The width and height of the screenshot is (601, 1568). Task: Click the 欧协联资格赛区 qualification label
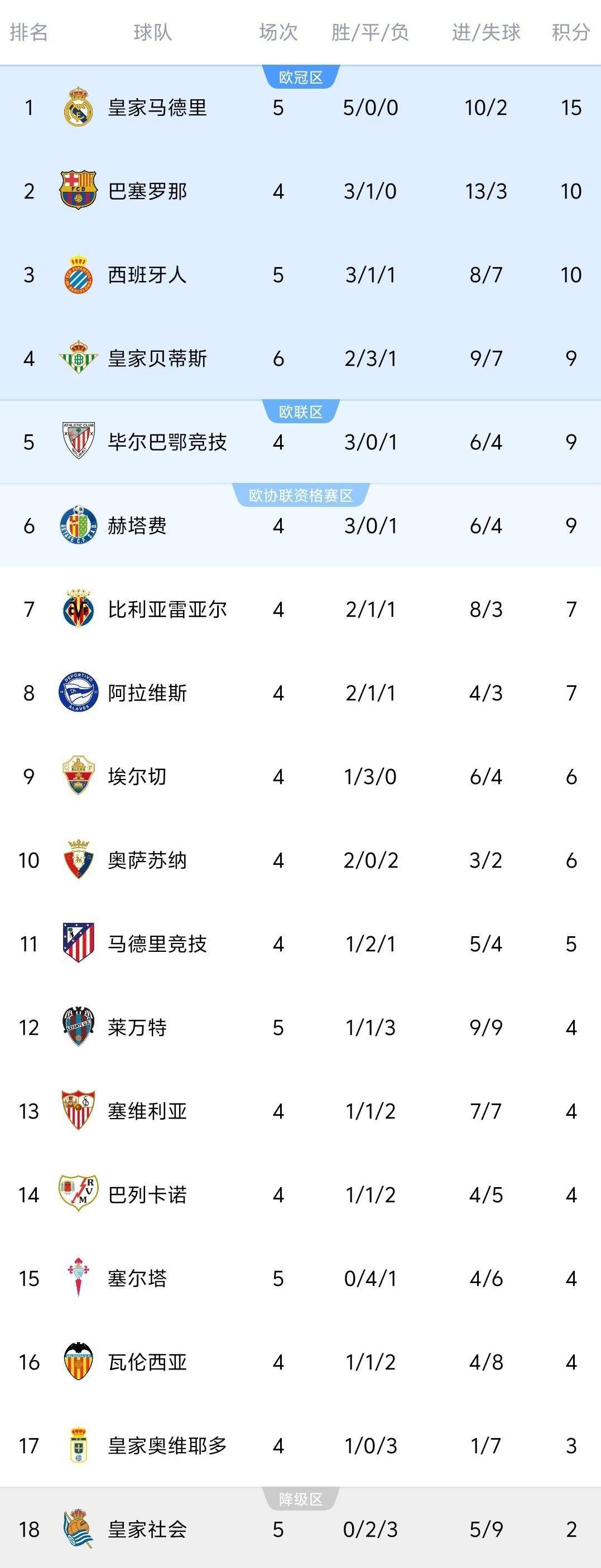tap(300, 495)
